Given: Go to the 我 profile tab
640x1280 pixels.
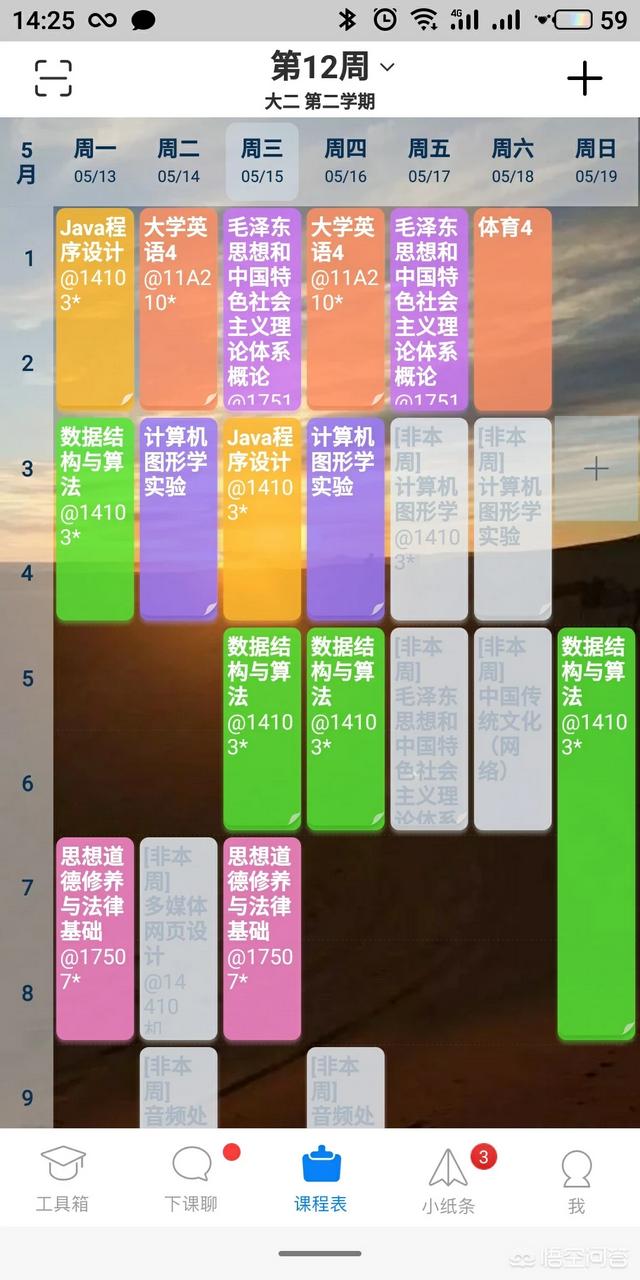Looking at the screenshot, I should pyautogui.click(x=576, y=1180).
